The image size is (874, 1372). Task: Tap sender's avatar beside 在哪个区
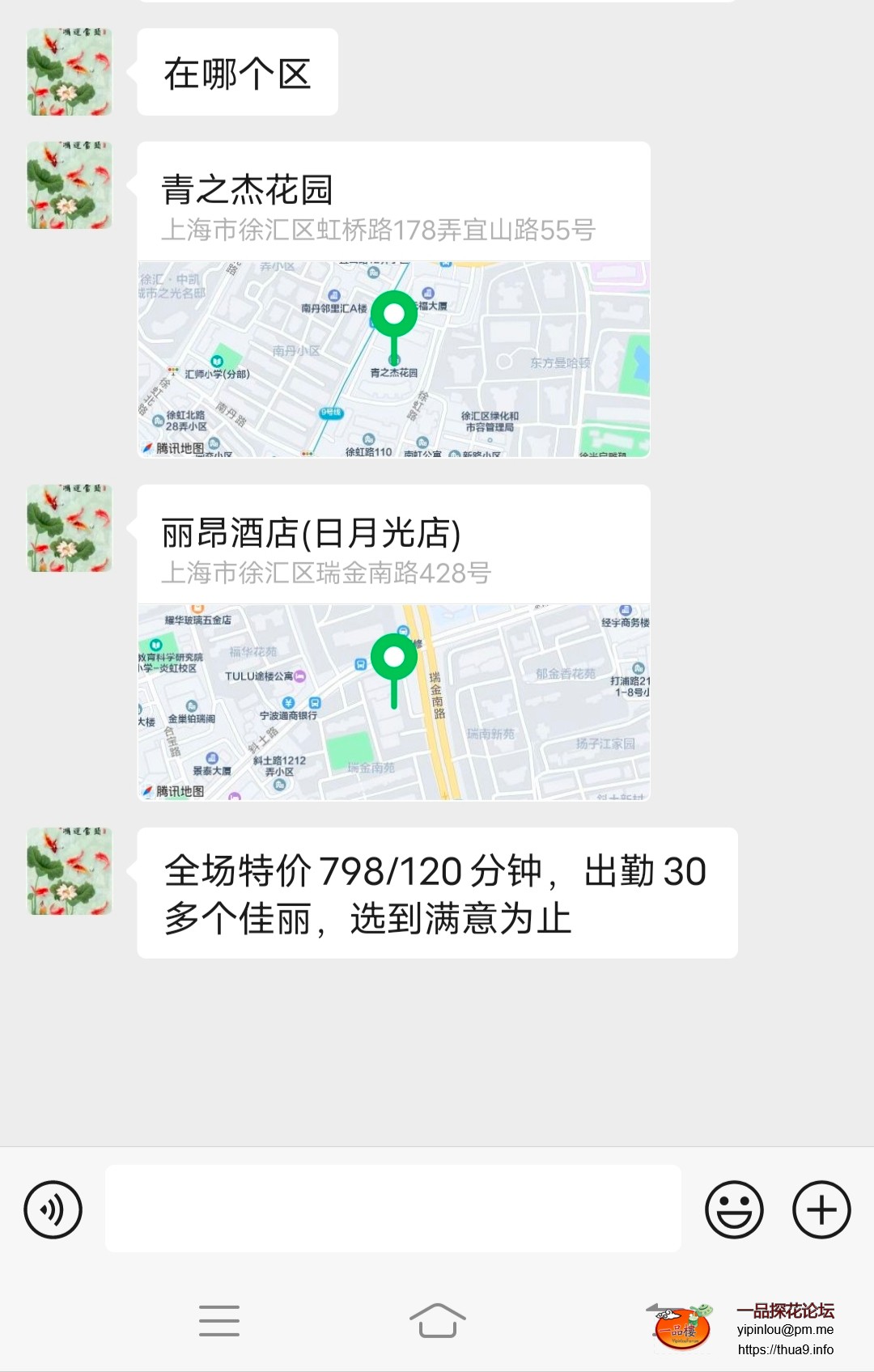point(70,72)
